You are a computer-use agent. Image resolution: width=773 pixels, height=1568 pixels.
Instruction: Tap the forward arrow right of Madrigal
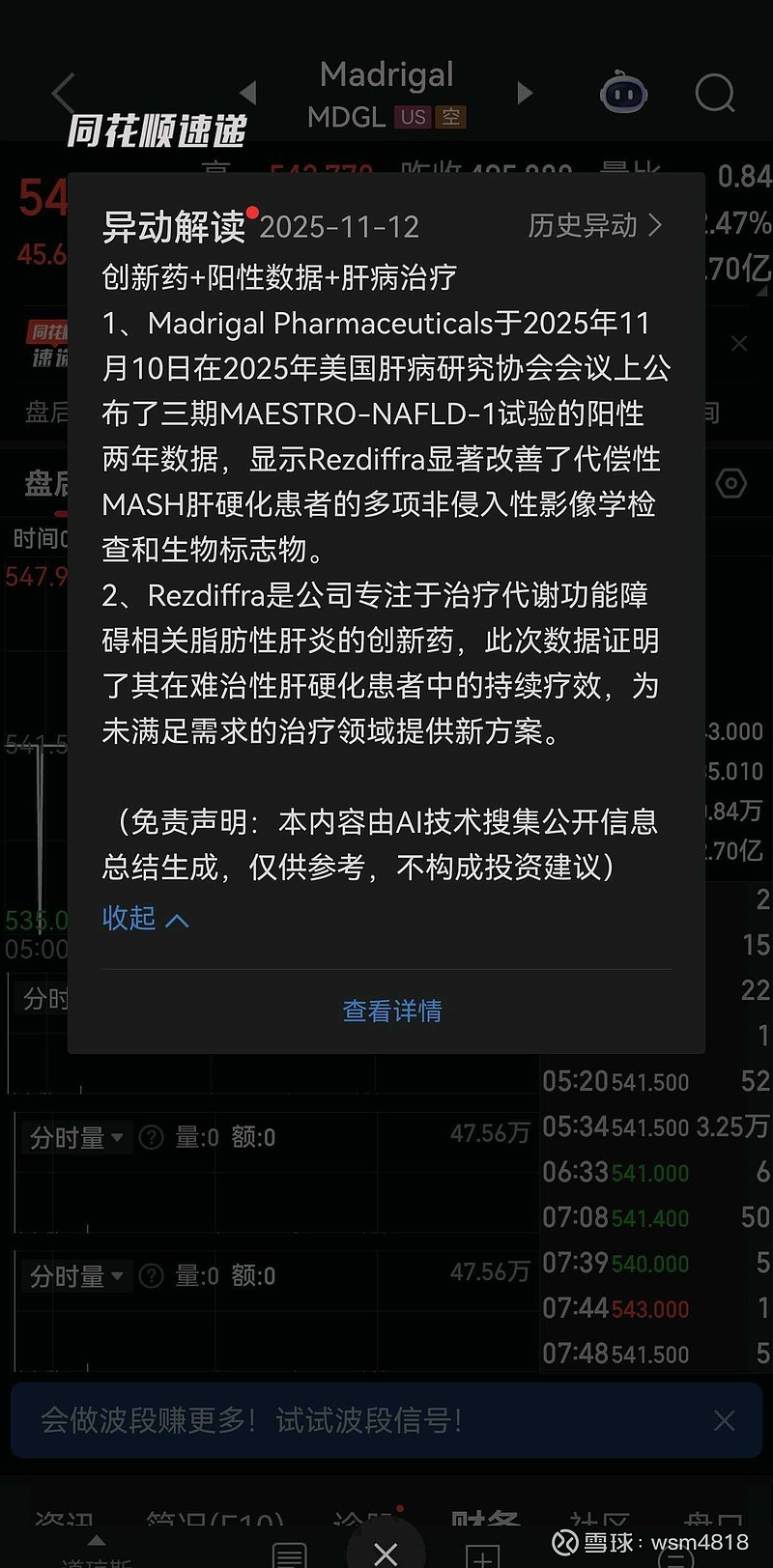click(x=524, y=92)
